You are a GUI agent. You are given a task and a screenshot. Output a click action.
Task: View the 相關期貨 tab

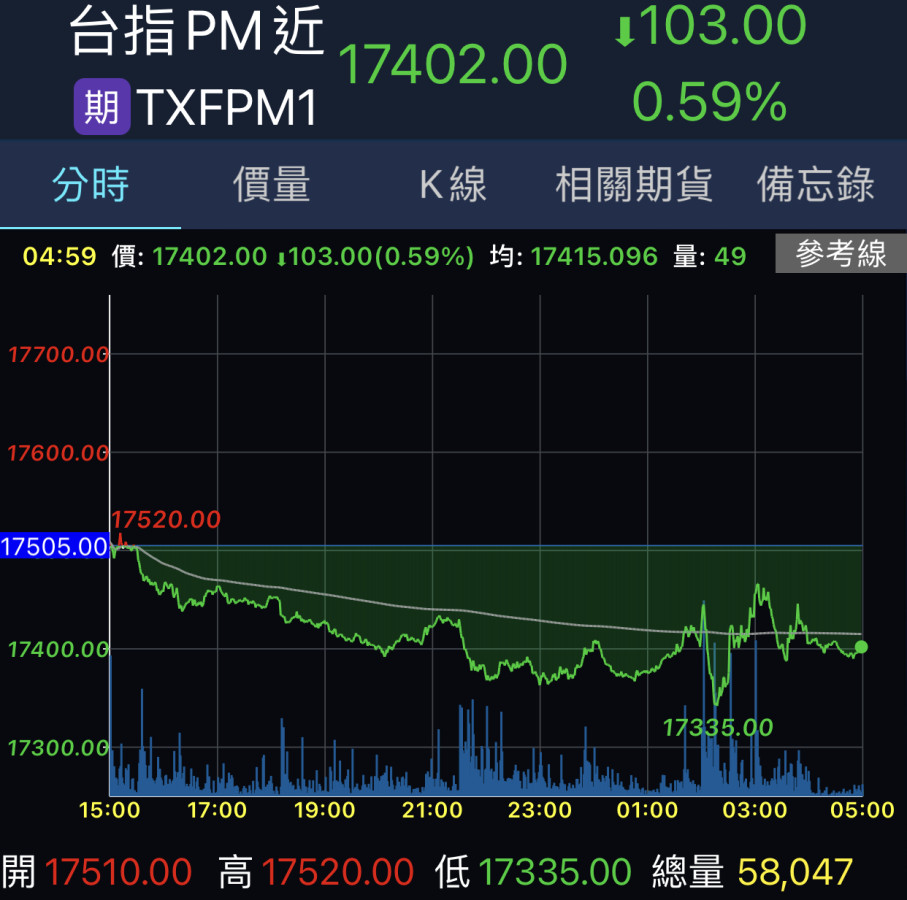(x=634, y=185)
